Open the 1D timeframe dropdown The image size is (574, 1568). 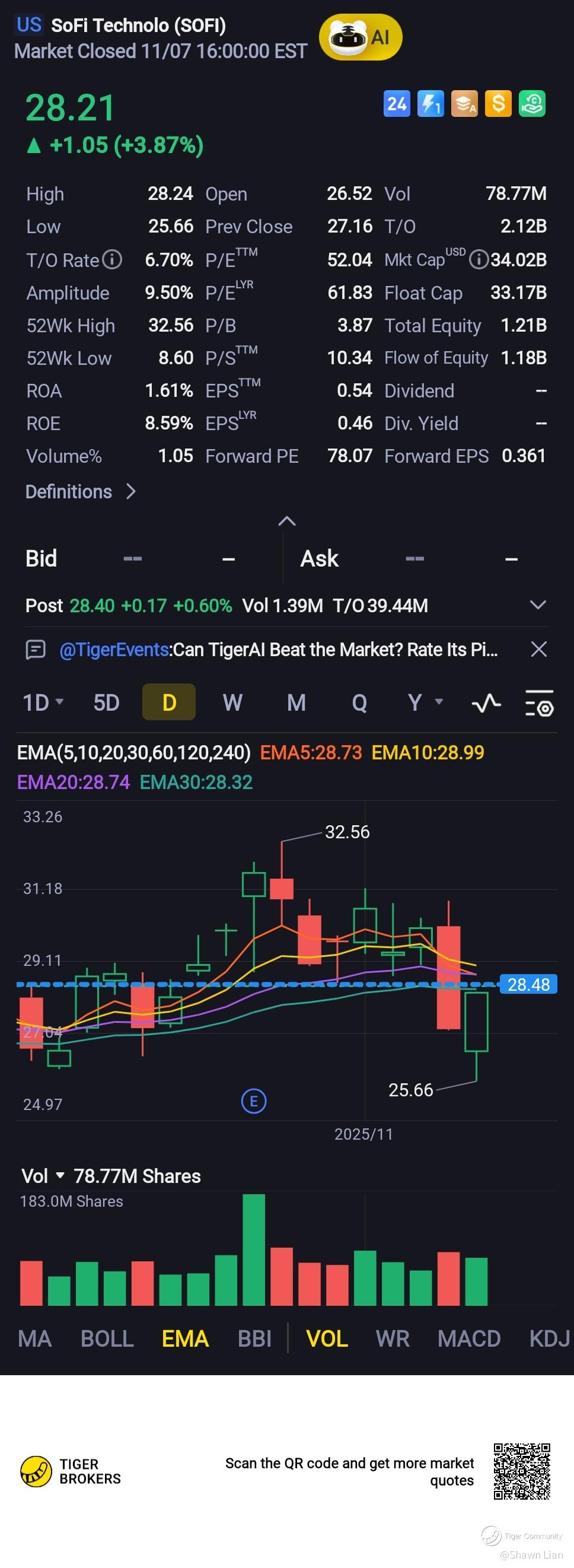pos(43,702)
